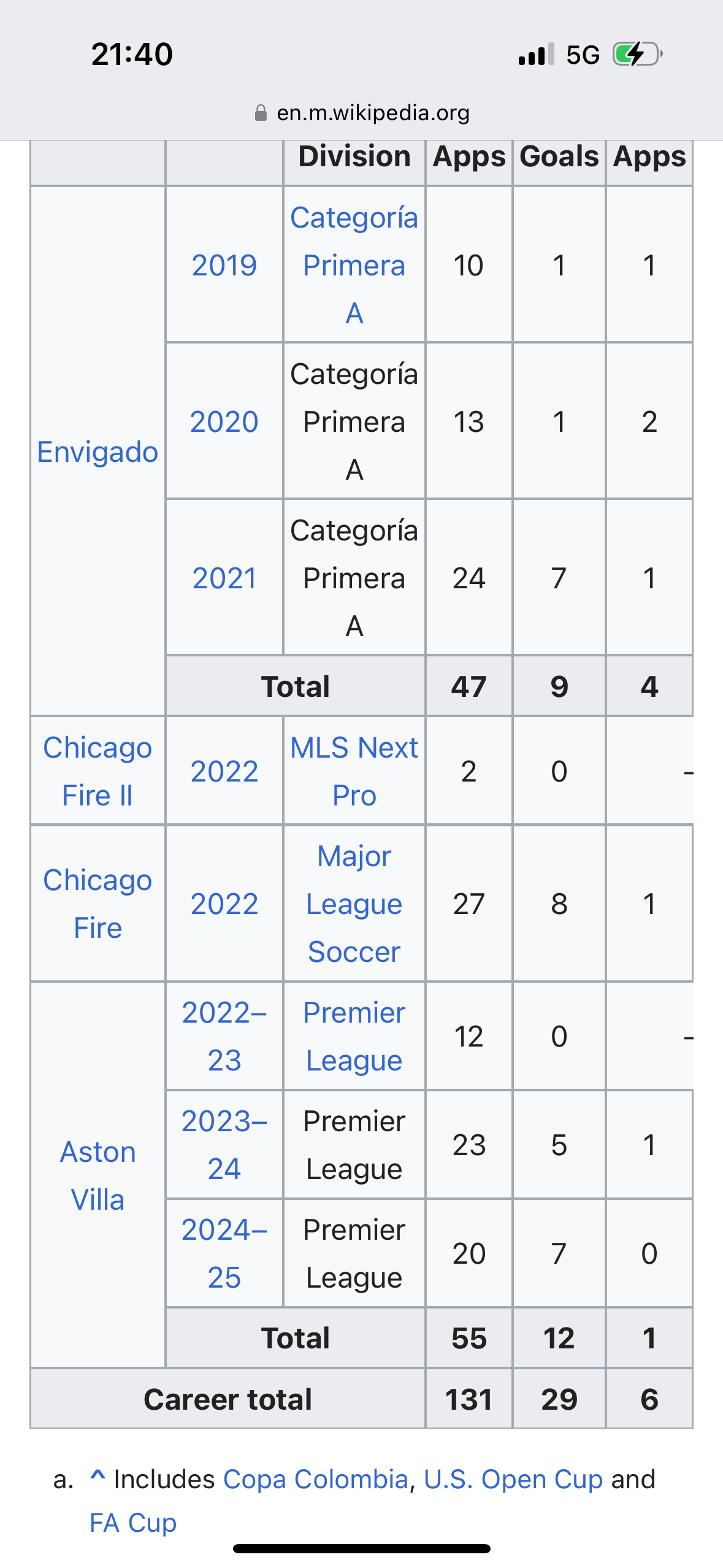
Task: Open the 2019 season link
Action: [x=224, y=265]
